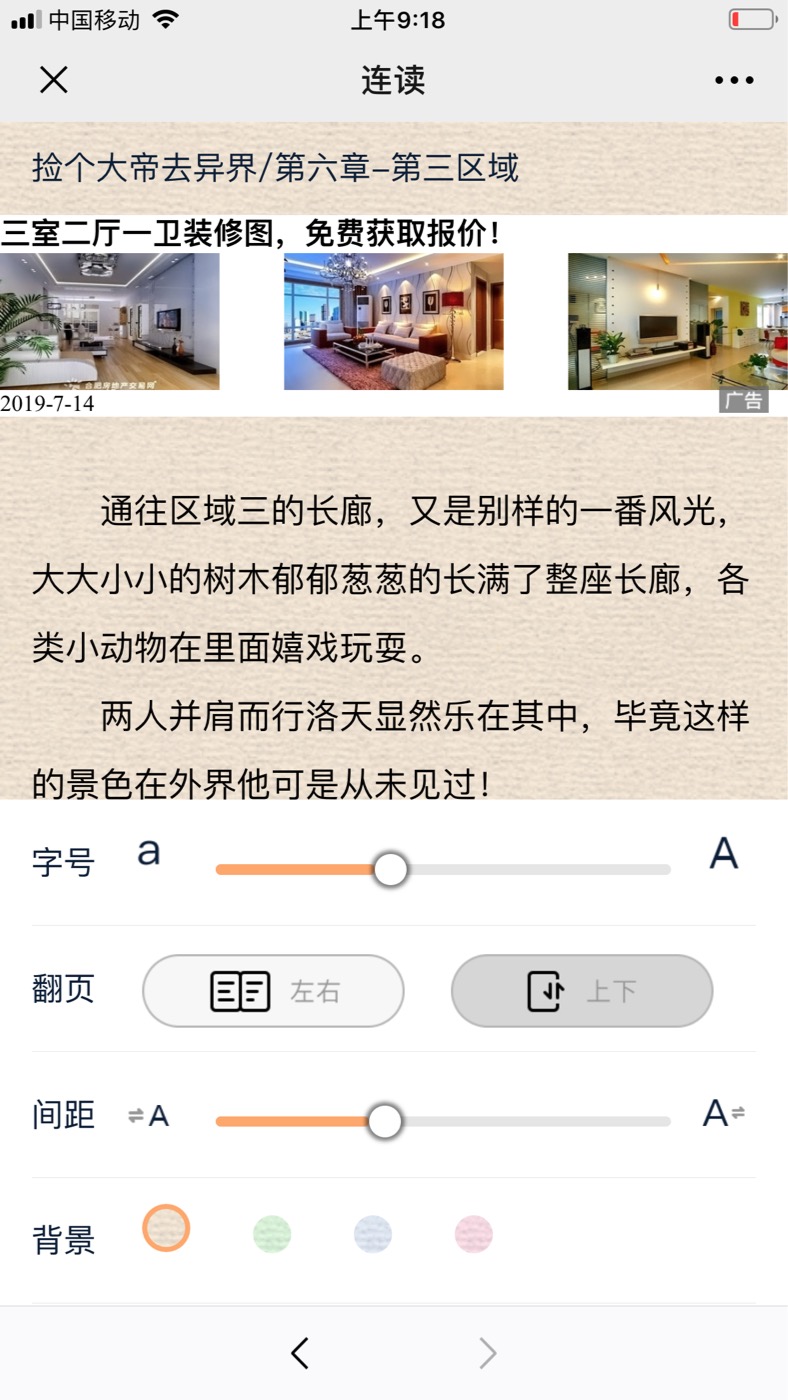
Task: Select 上下 page turning mode
Action: [x=582, y=991]
